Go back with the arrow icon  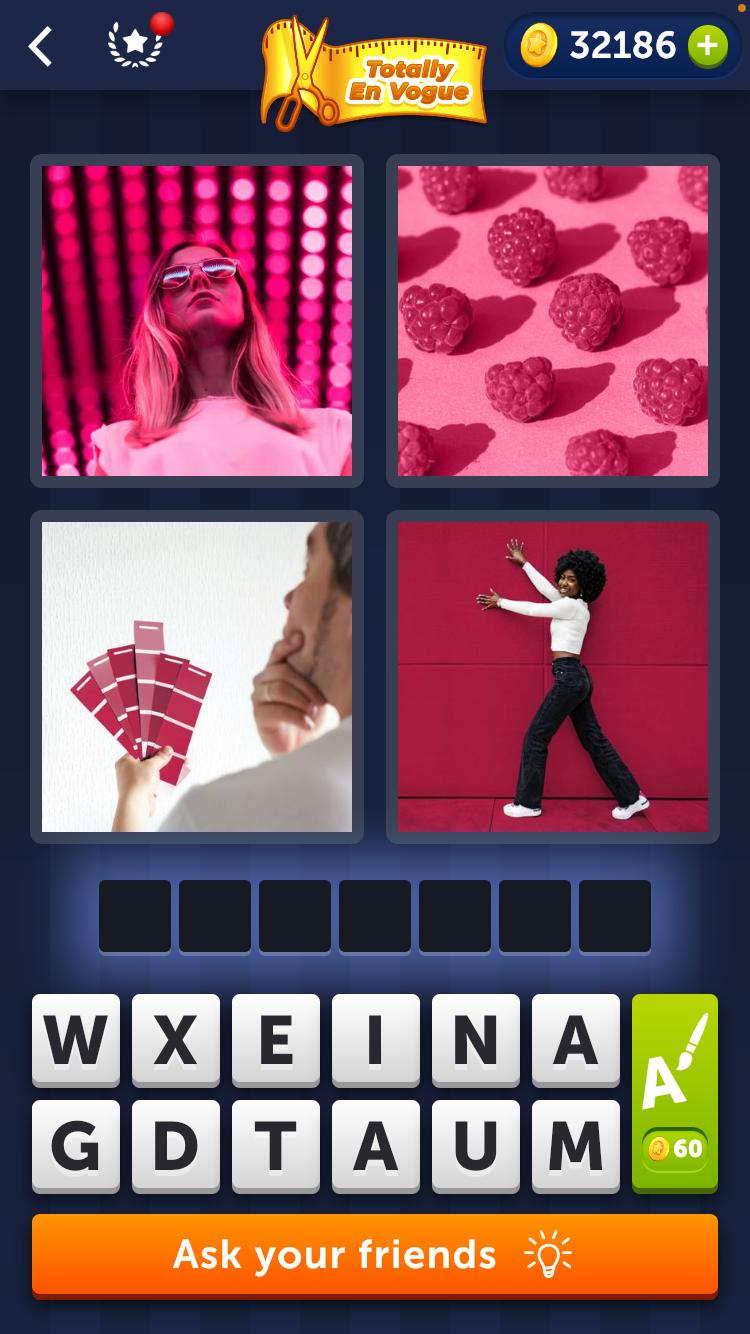40,47
